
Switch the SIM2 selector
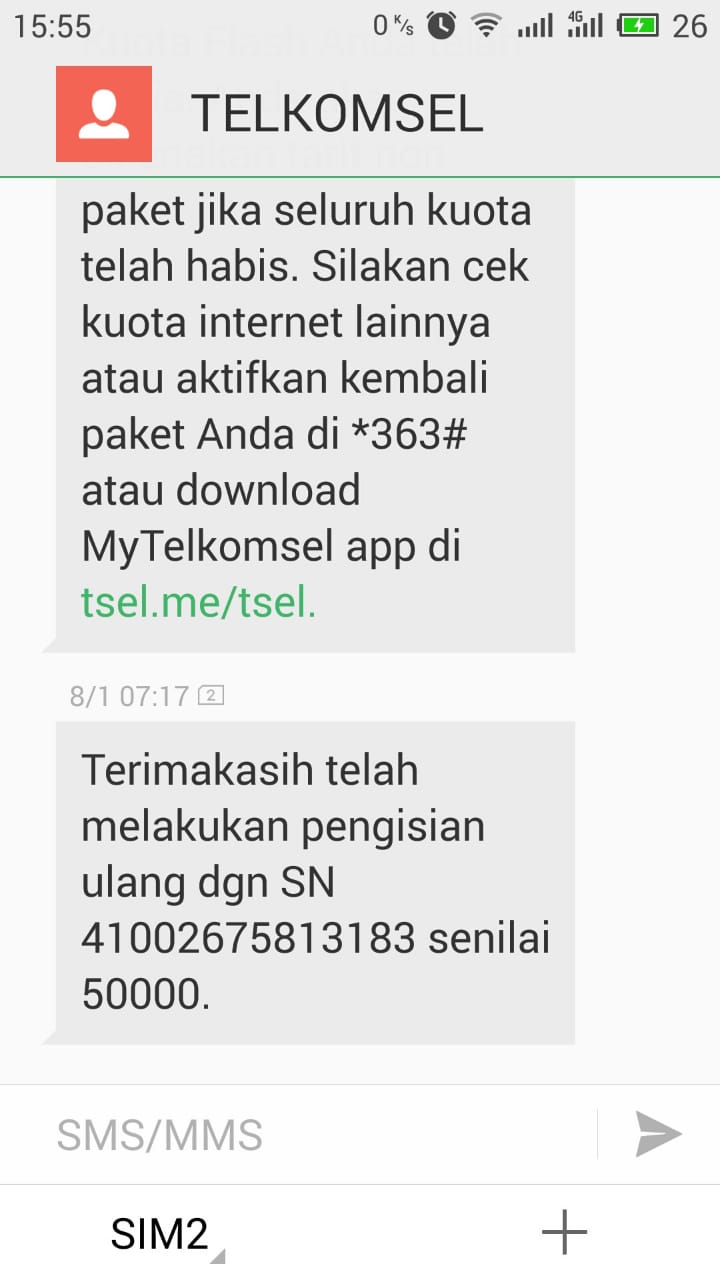pyautogui.click(x=160, y=1234)
